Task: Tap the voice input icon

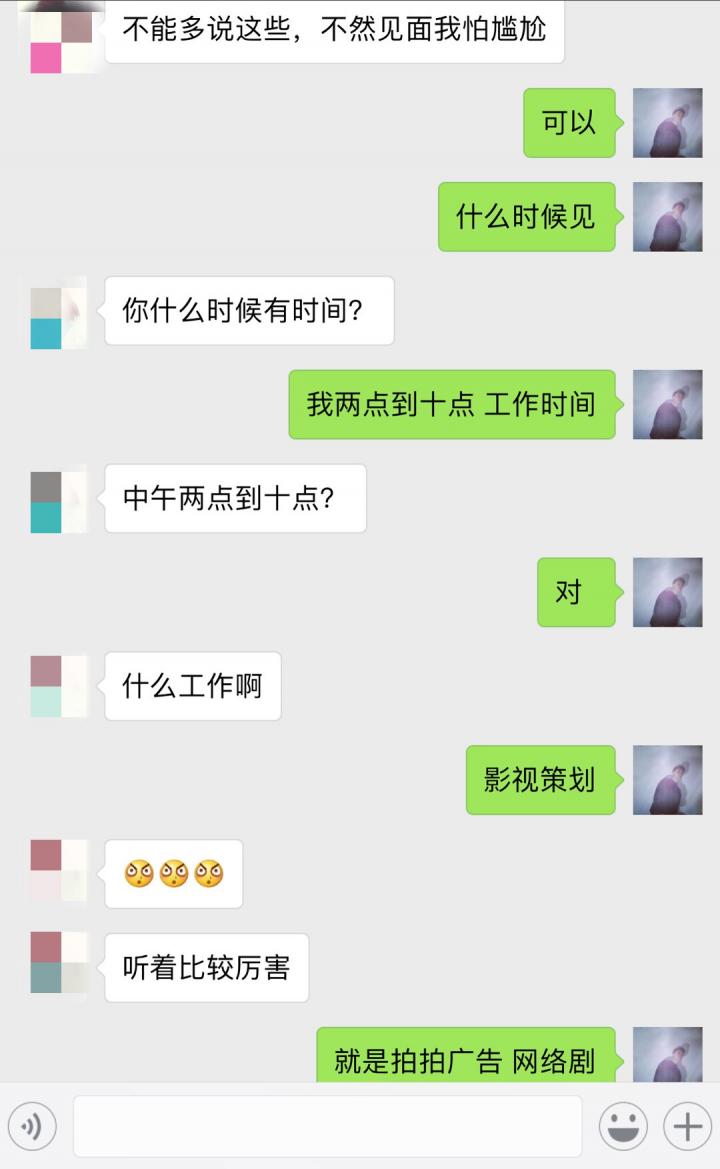Action: pos(33,1126)
